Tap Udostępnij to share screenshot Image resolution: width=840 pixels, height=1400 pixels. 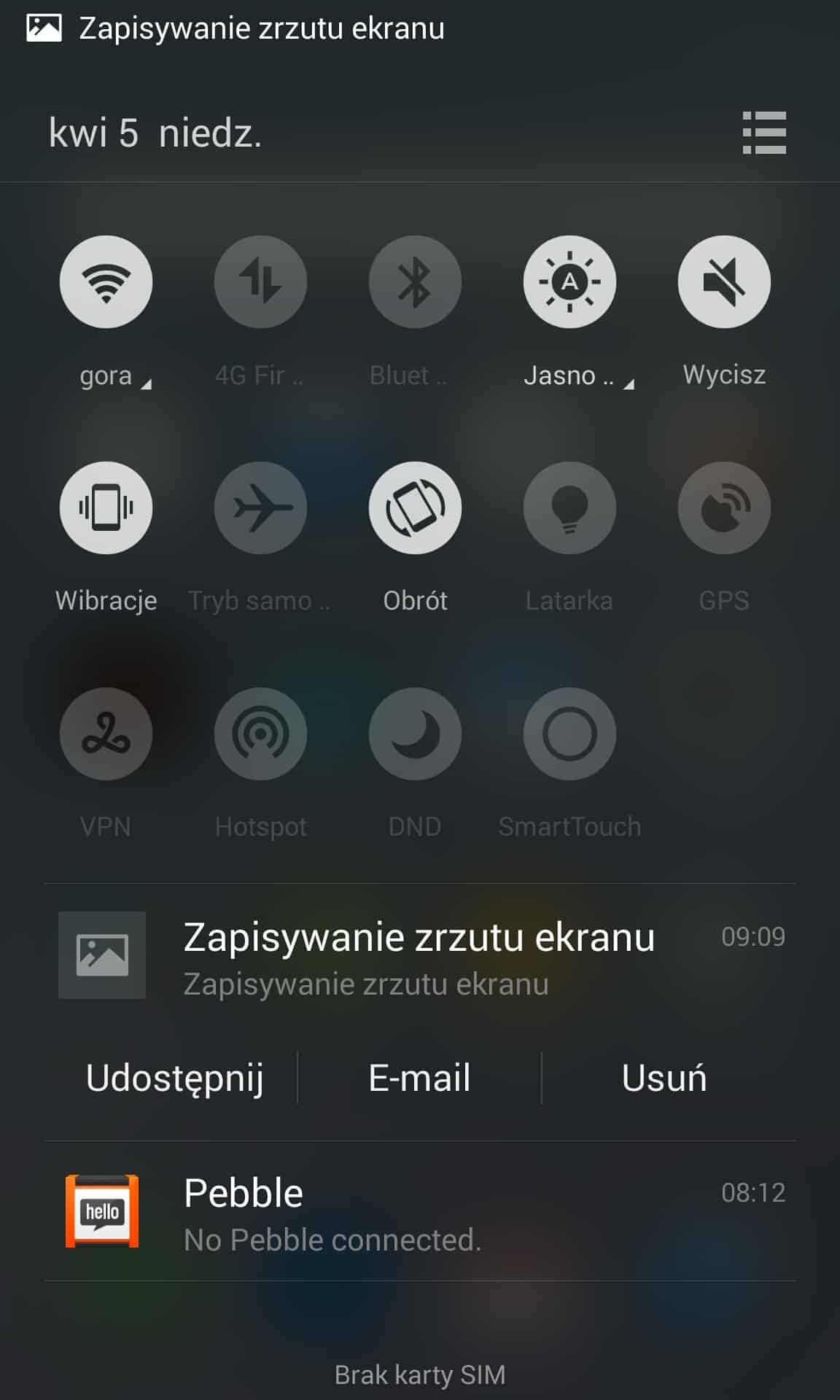[174, 1078]
